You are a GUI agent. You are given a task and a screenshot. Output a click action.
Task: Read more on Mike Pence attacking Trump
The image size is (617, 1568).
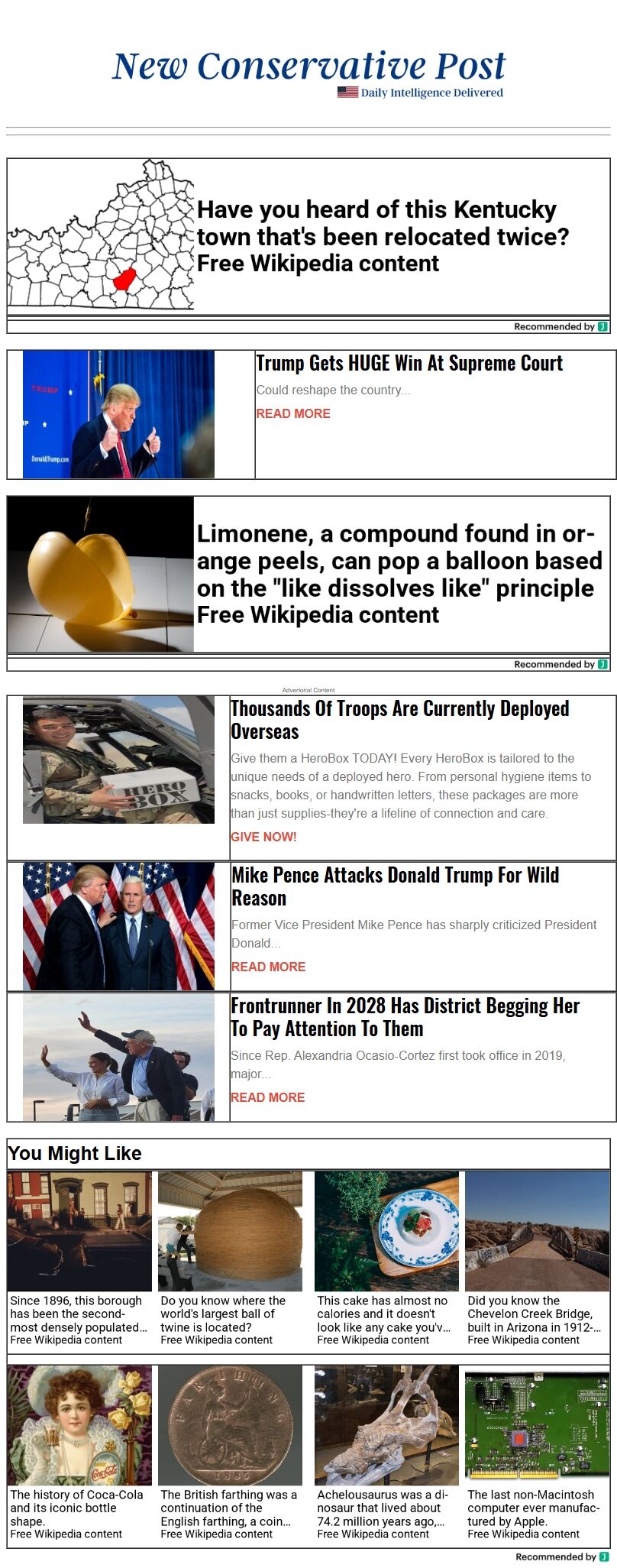point(268,967)
